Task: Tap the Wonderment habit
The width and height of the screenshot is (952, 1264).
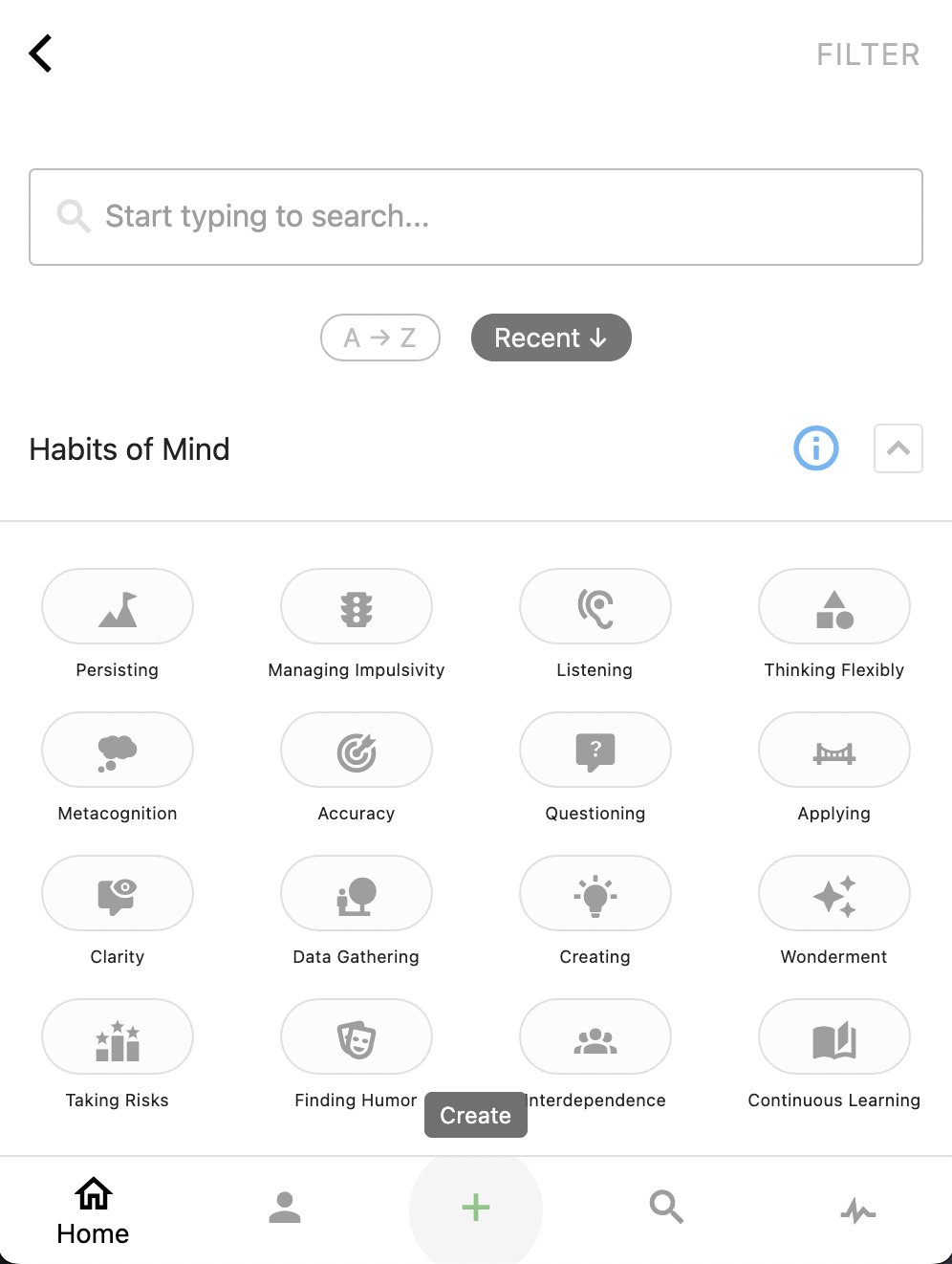Action: coord(833,894)
